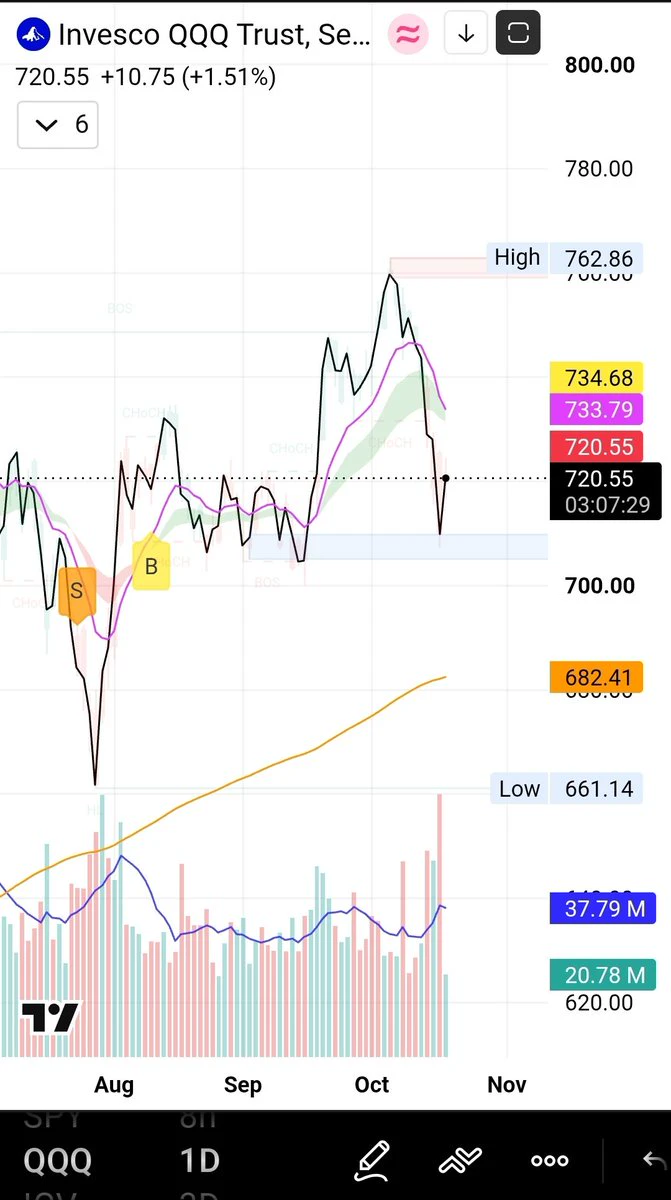Change the 1D chart interval

click(x=200, y=1161)
